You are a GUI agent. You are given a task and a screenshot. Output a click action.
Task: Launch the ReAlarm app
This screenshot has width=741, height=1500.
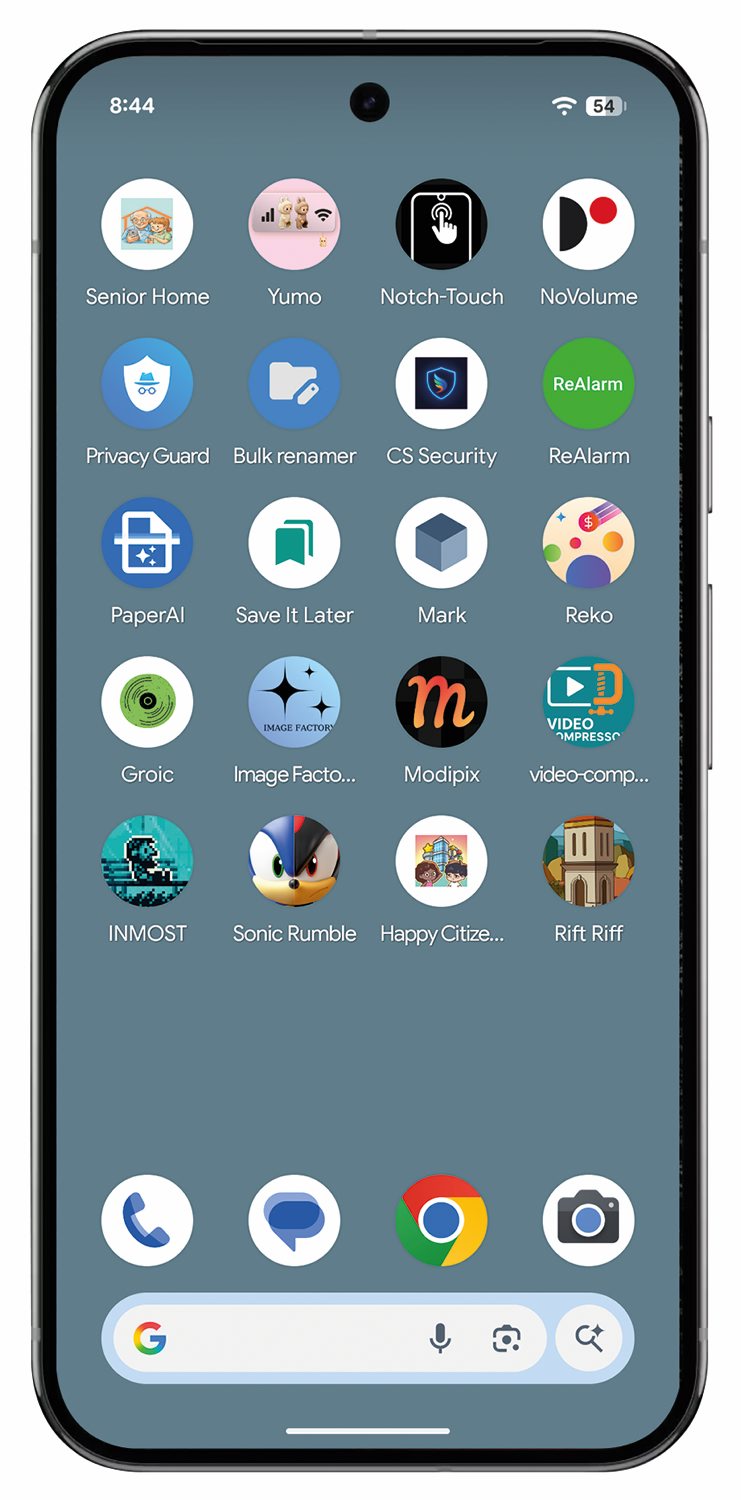click(588, 383)
